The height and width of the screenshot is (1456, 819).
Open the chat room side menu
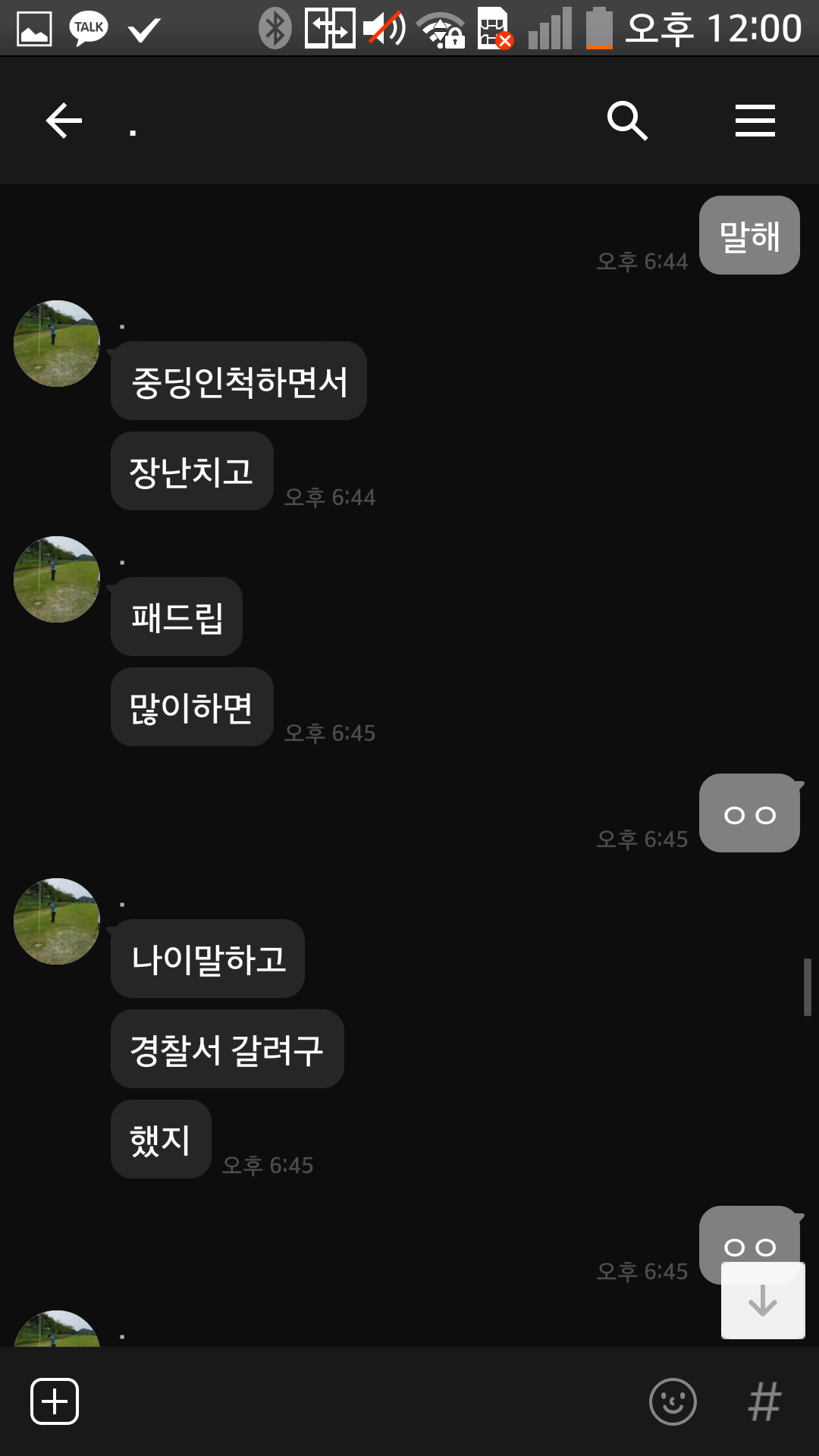tap(755, 121)
